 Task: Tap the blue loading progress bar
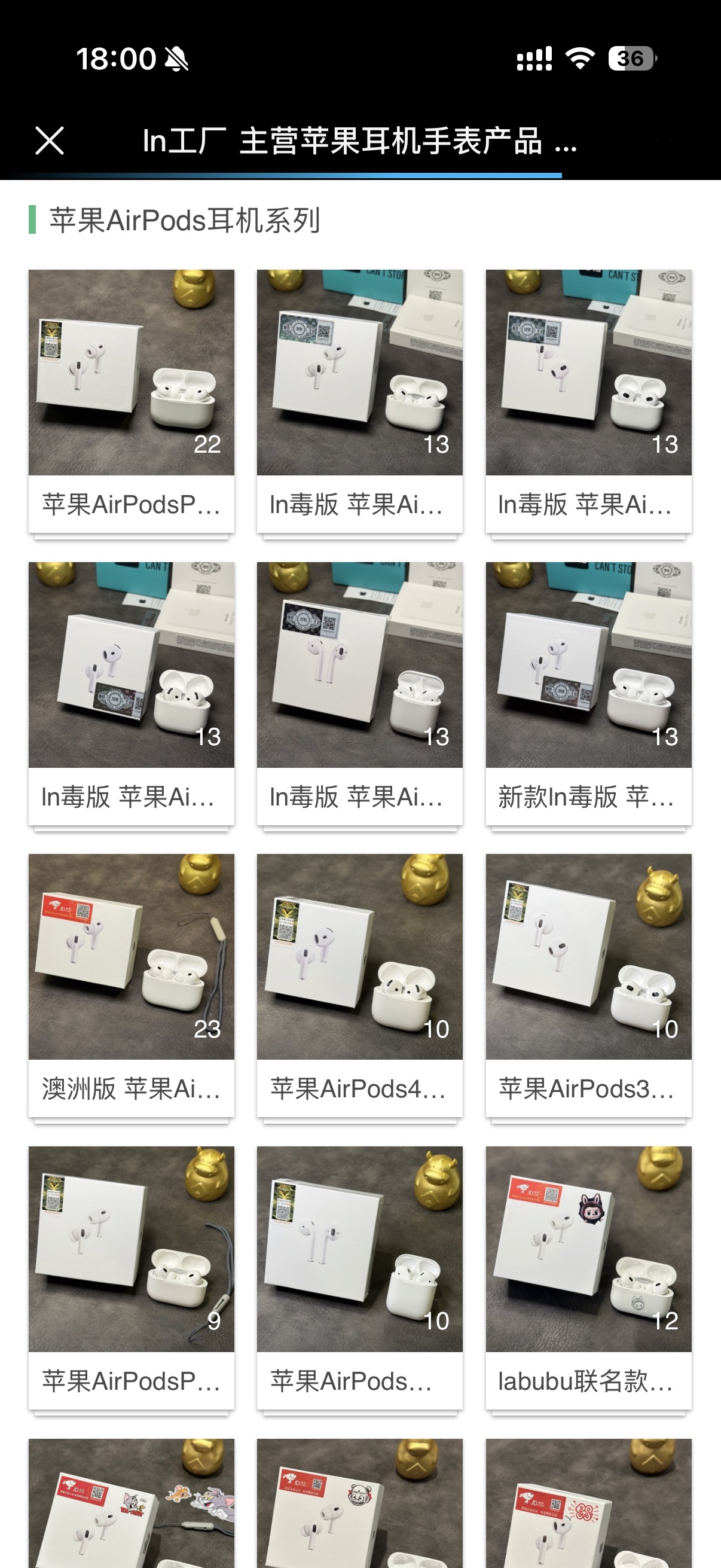click(x=280, y=175)
